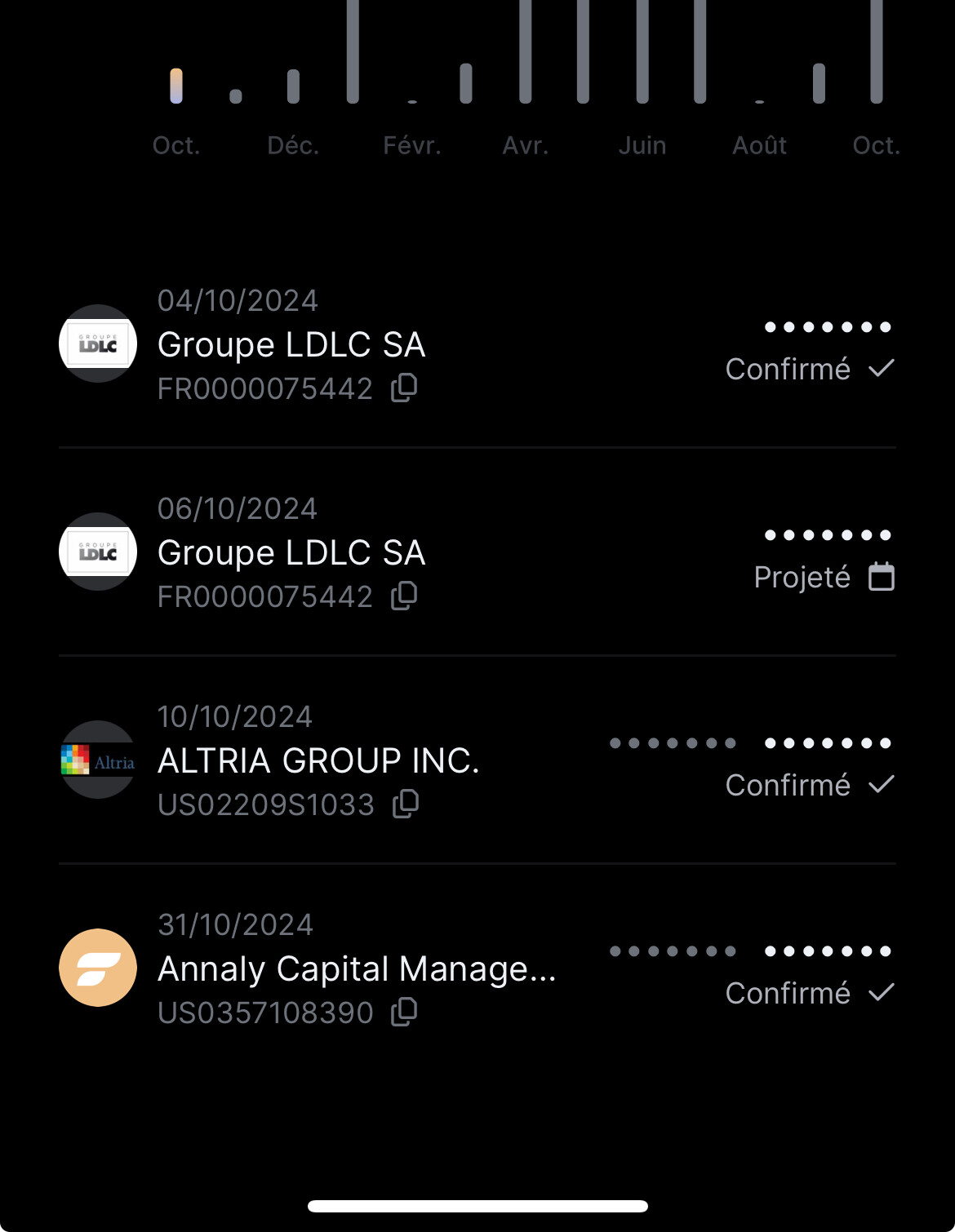Open the Annaly Capital Management dividend row
Image resolution: width=955 pixels, height=1232 pixels.
pyautogui.click(x=357, y=969)
